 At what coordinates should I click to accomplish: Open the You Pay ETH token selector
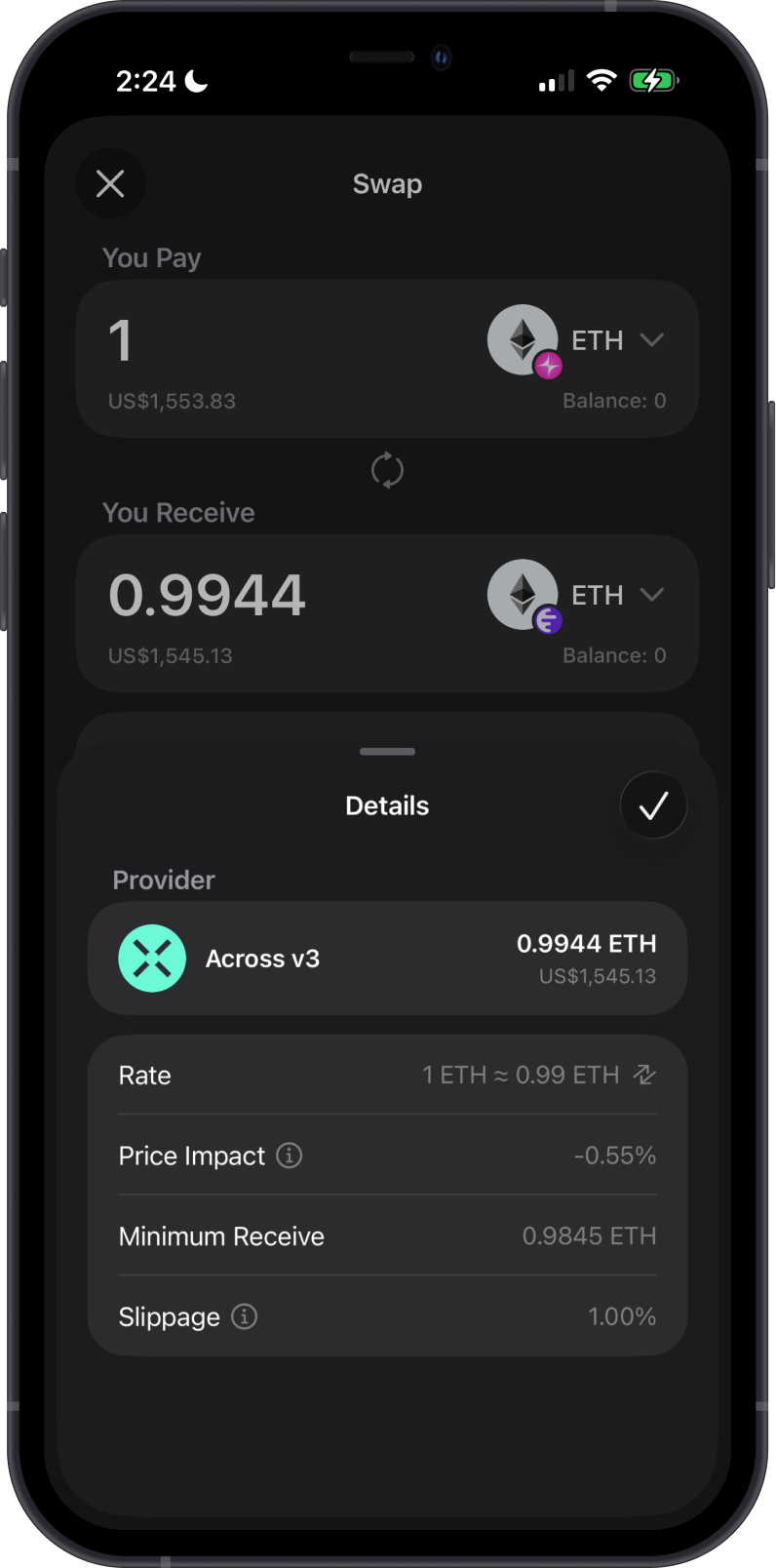(x=576, y=340)
